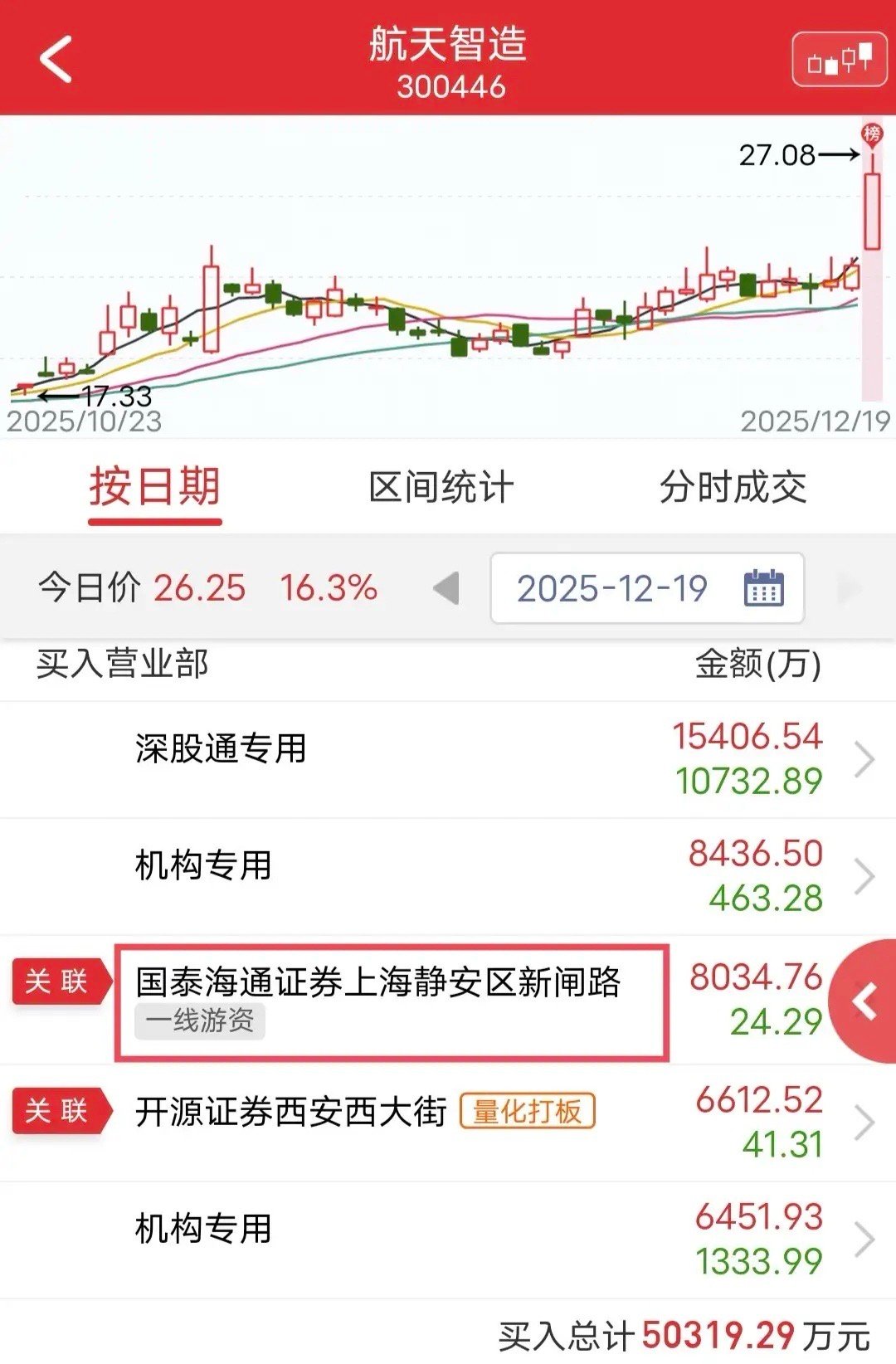Select the 按日期 tab

pos(155,488)
